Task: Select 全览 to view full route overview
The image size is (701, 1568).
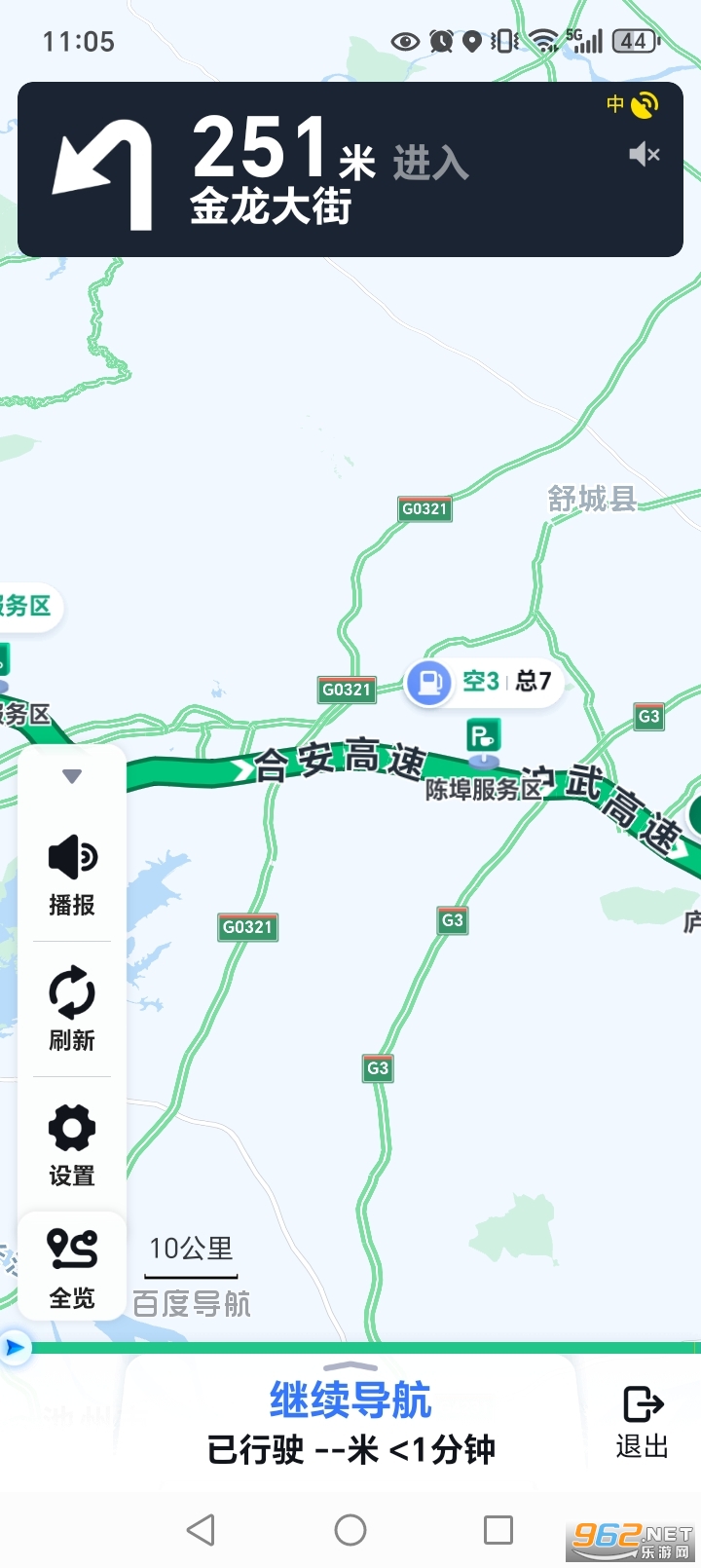Action: click(71, 1266)
